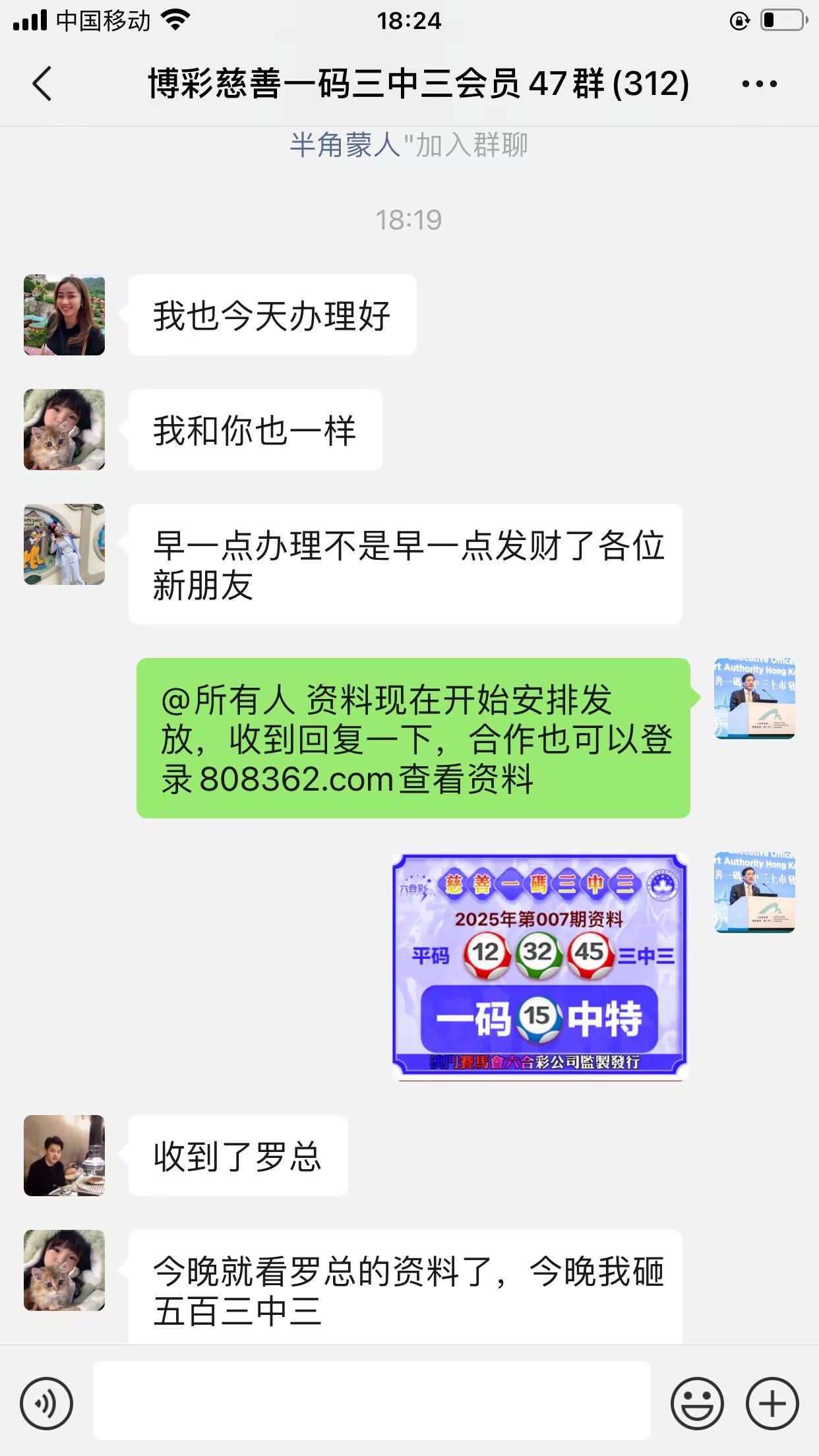Viewport: 819px width, 1456px height.
Task: Open the plus attachment menu
Action: pos(772,1403)
